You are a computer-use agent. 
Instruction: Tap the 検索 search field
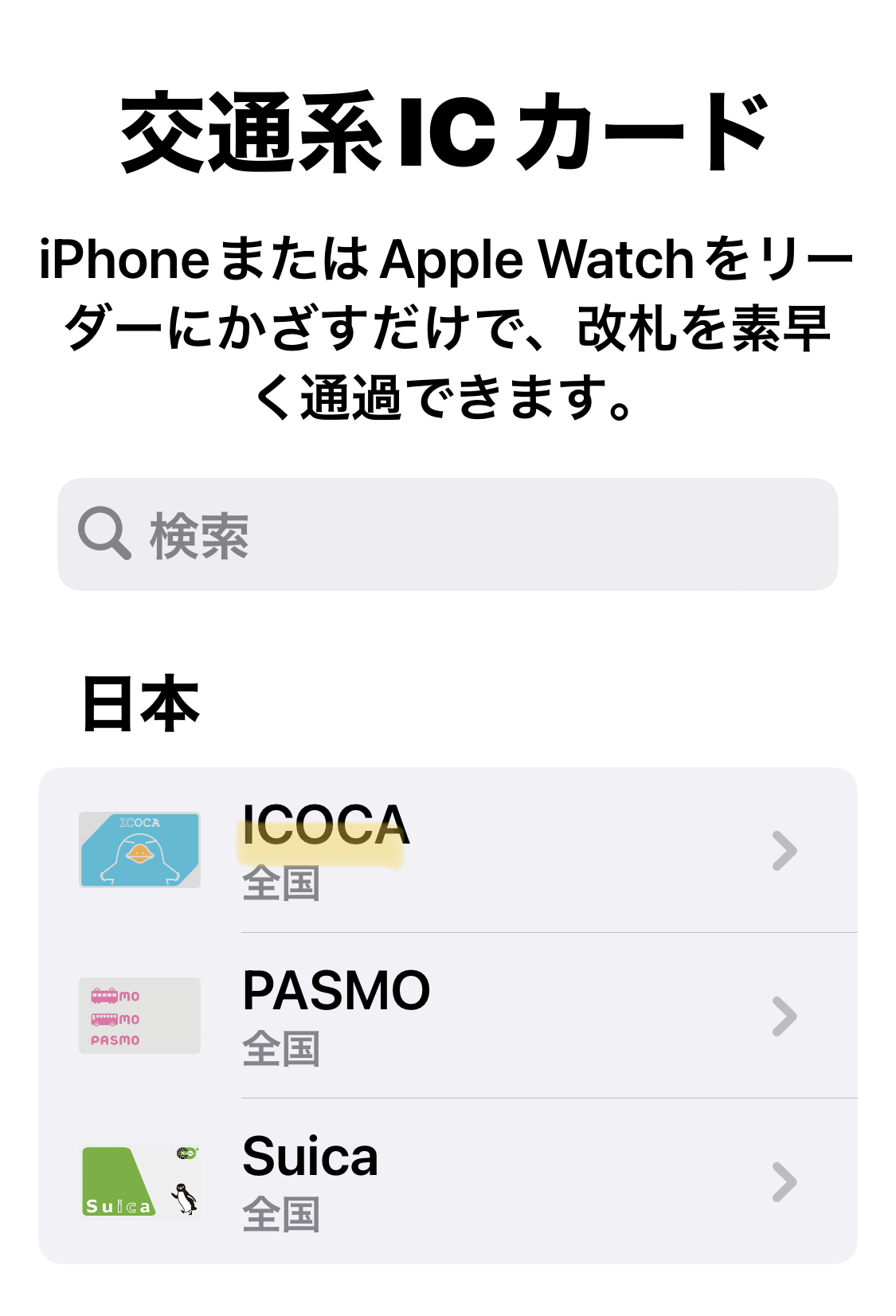(448, 535)
